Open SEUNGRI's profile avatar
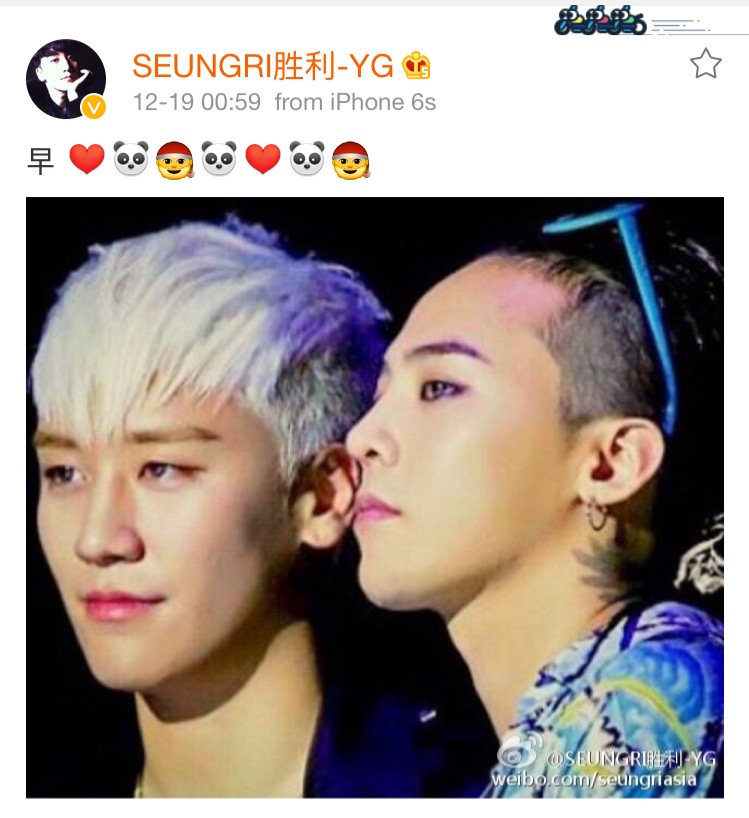 65,79
